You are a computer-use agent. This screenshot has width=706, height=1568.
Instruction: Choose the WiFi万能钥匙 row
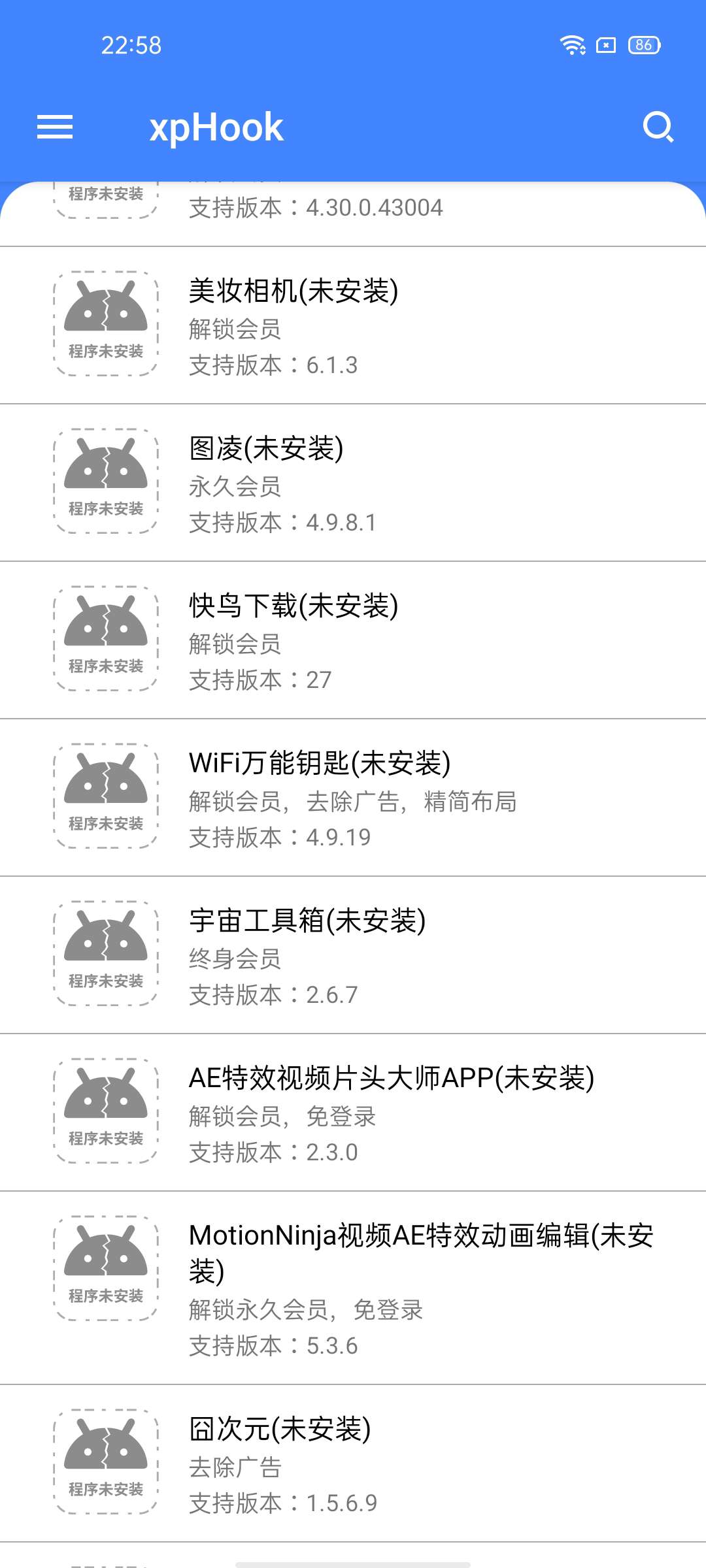(353, 798)
